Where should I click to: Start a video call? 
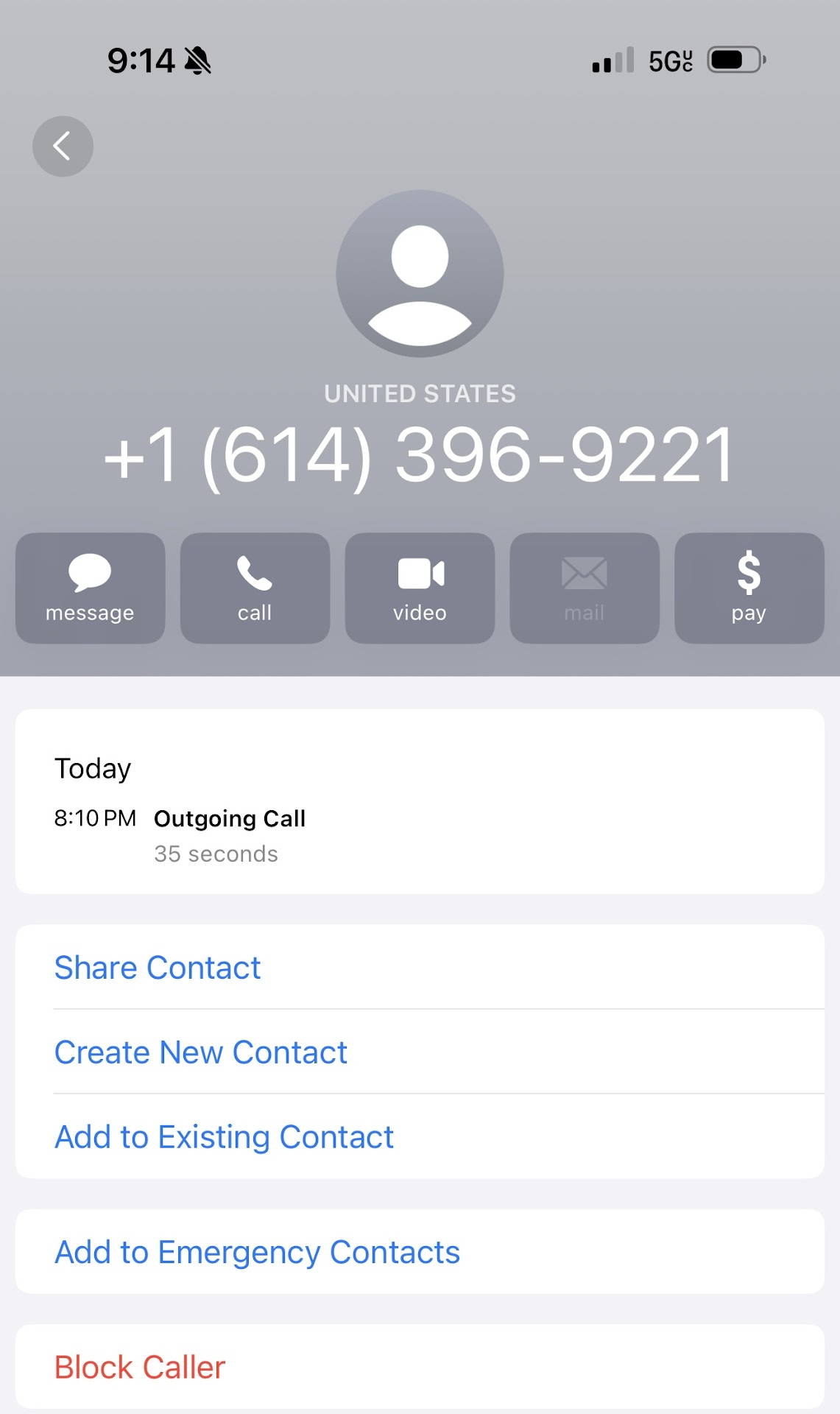(x=420, y=588)
